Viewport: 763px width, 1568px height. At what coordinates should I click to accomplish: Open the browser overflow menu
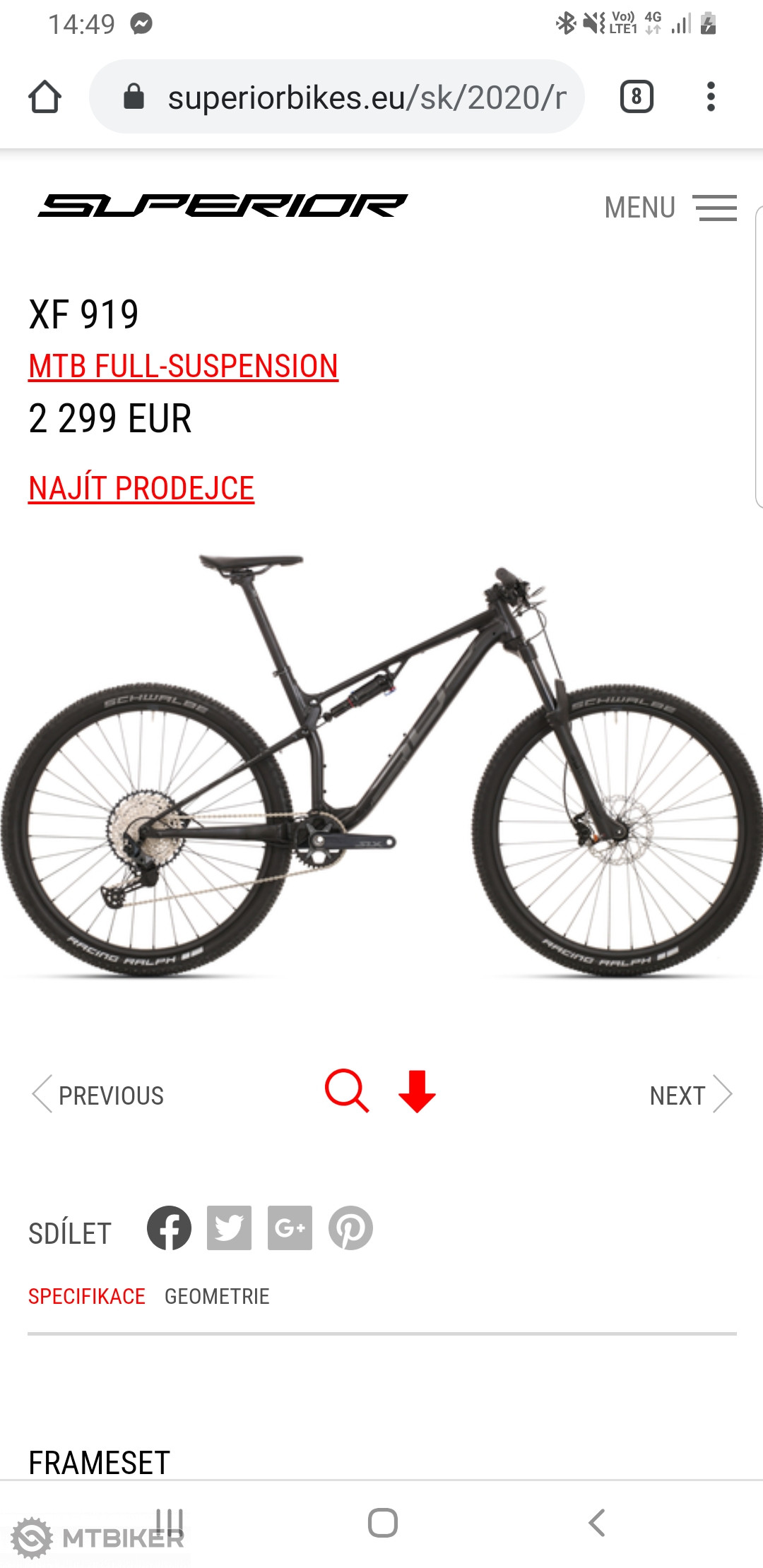pyautogui.click(x=711, y=97)
